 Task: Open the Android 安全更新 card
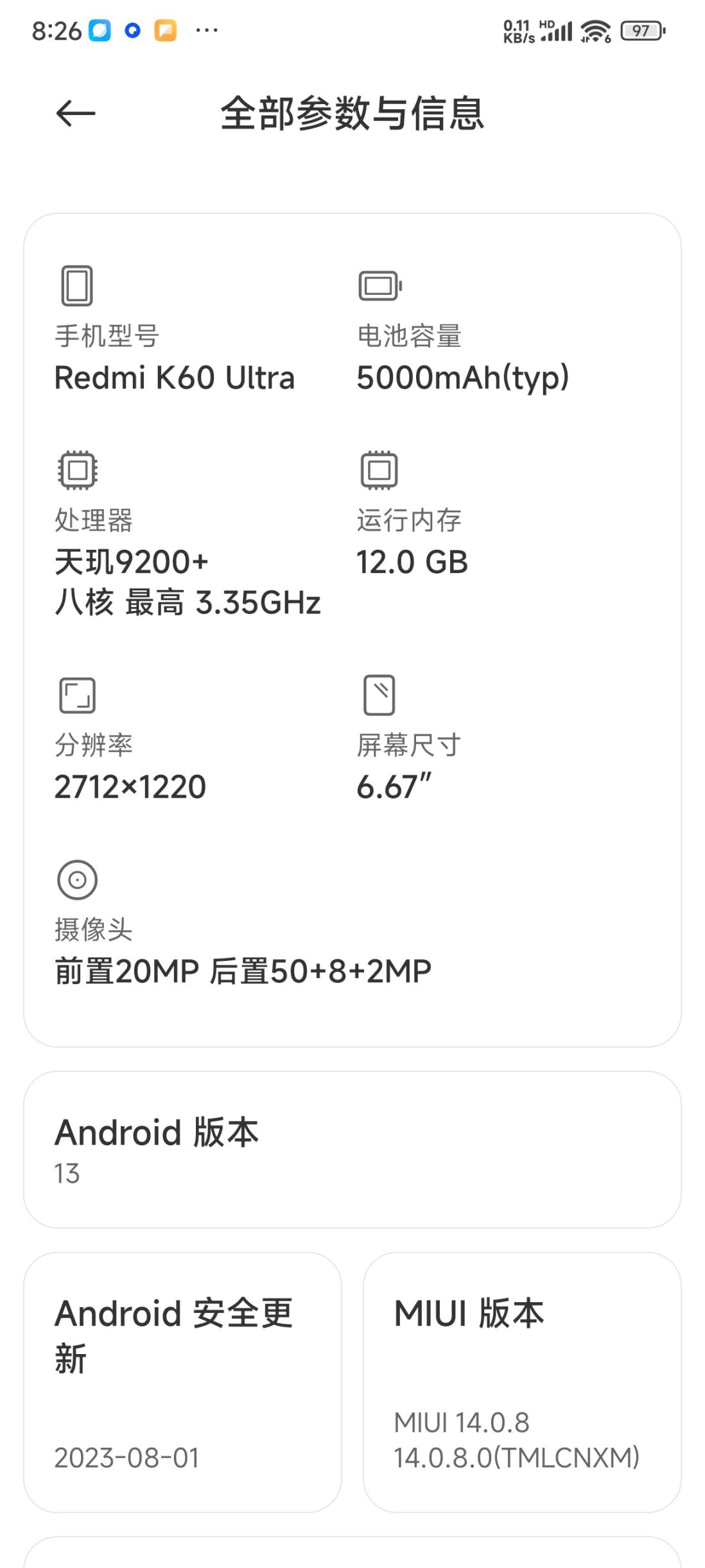[x=183, y=1382]
